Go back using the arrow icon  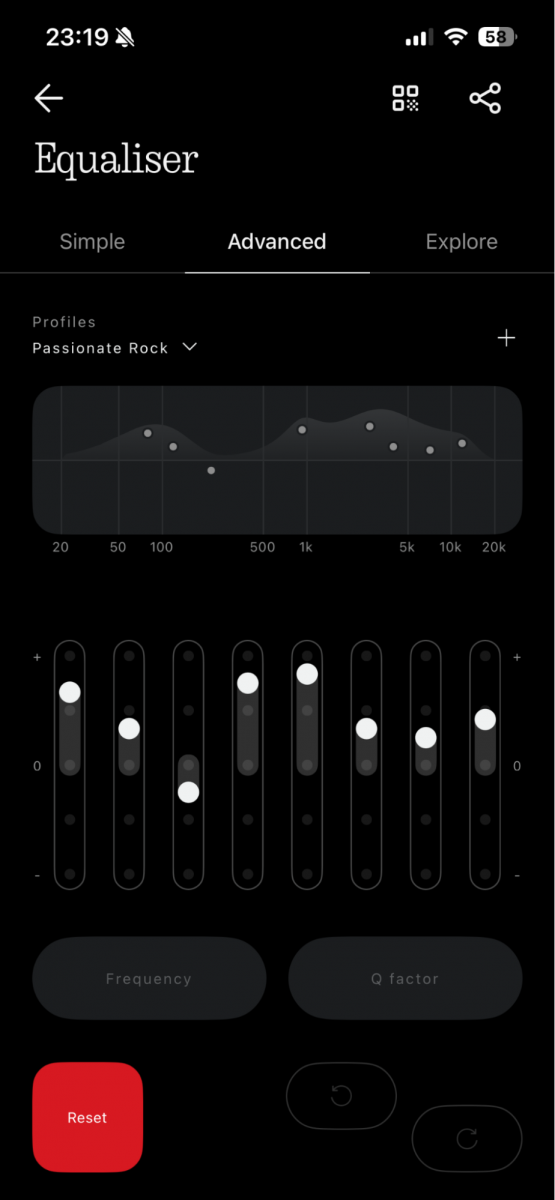point(48,98)
